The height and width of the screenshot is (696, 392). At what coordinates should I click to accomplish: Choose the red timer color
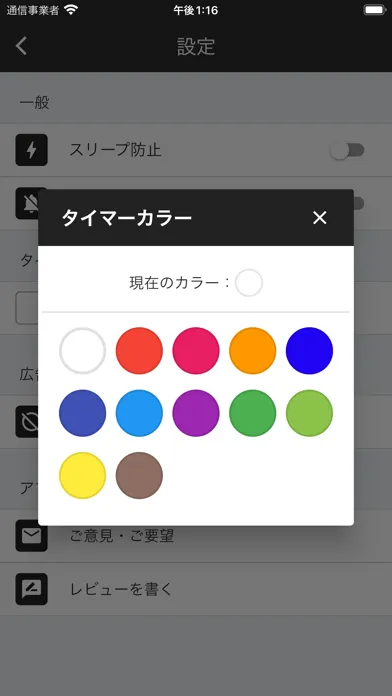click(x=139, y=351)
